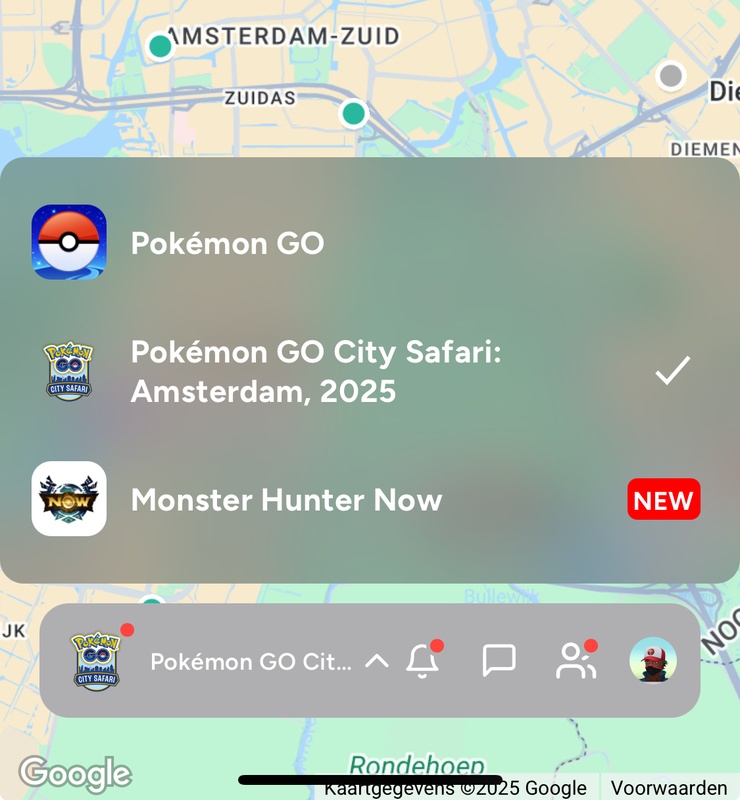Collapse the app selector dropdown
This screenshot has width=740, height=800.
click(377, 660)
